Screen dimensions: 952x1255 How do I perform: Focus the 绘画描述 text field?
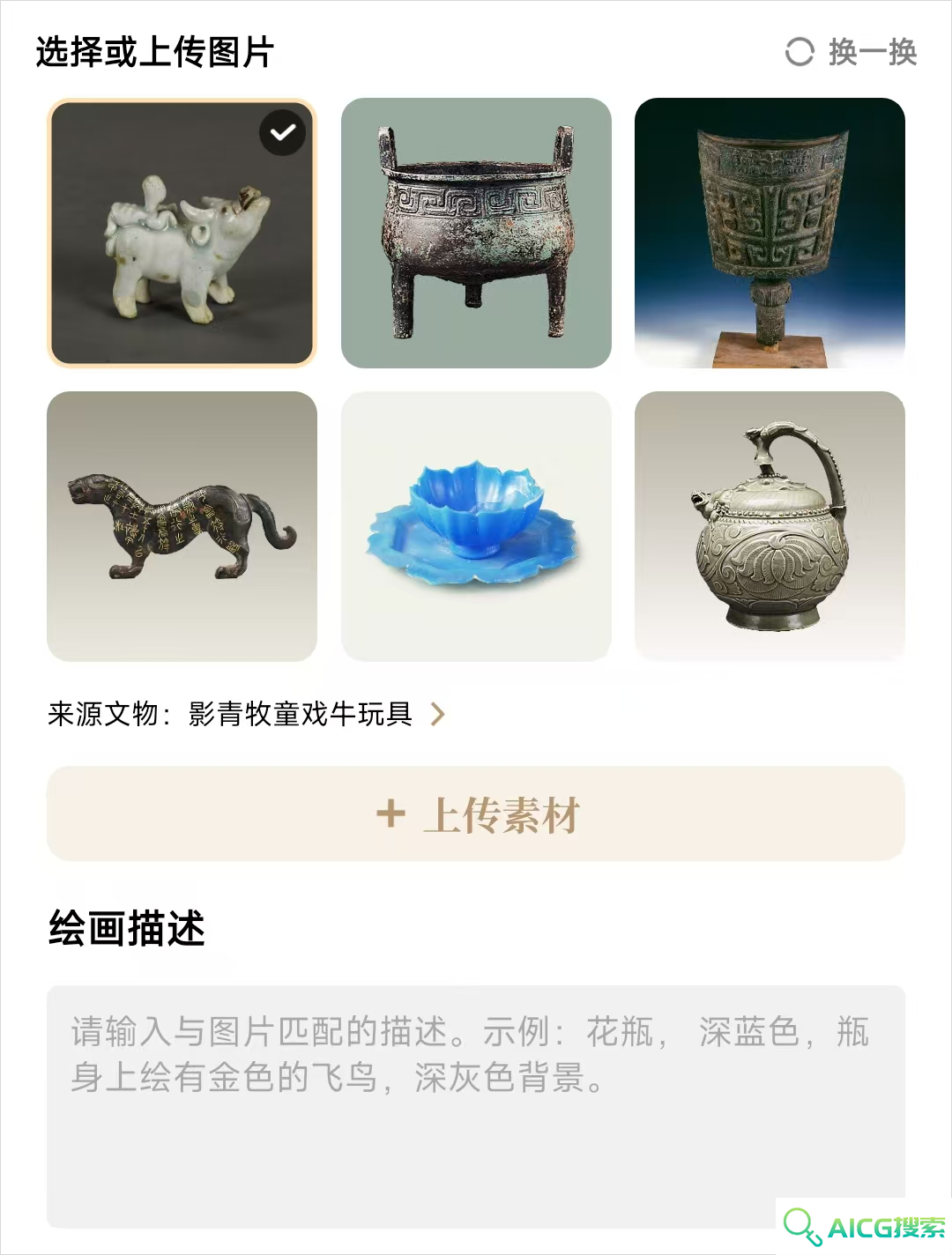[x=476, y=1106]
